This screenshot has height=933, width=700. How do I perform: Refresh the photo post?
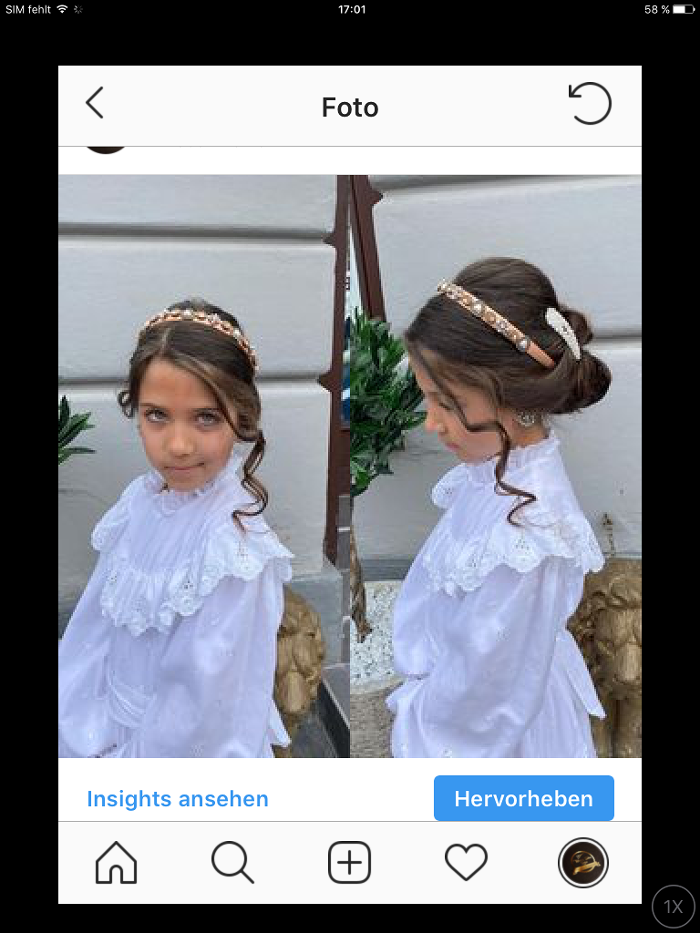click(590, 104)
